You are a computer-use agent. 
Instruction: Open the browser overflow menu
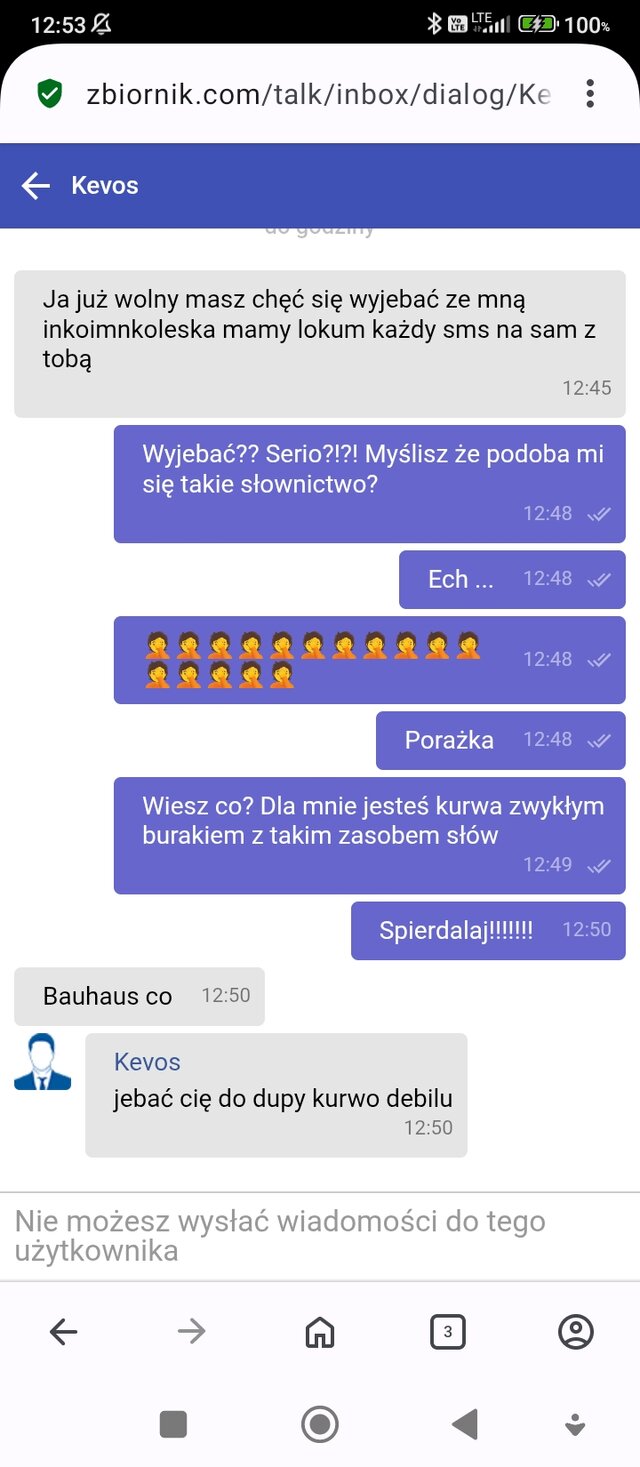click(590, 94)
